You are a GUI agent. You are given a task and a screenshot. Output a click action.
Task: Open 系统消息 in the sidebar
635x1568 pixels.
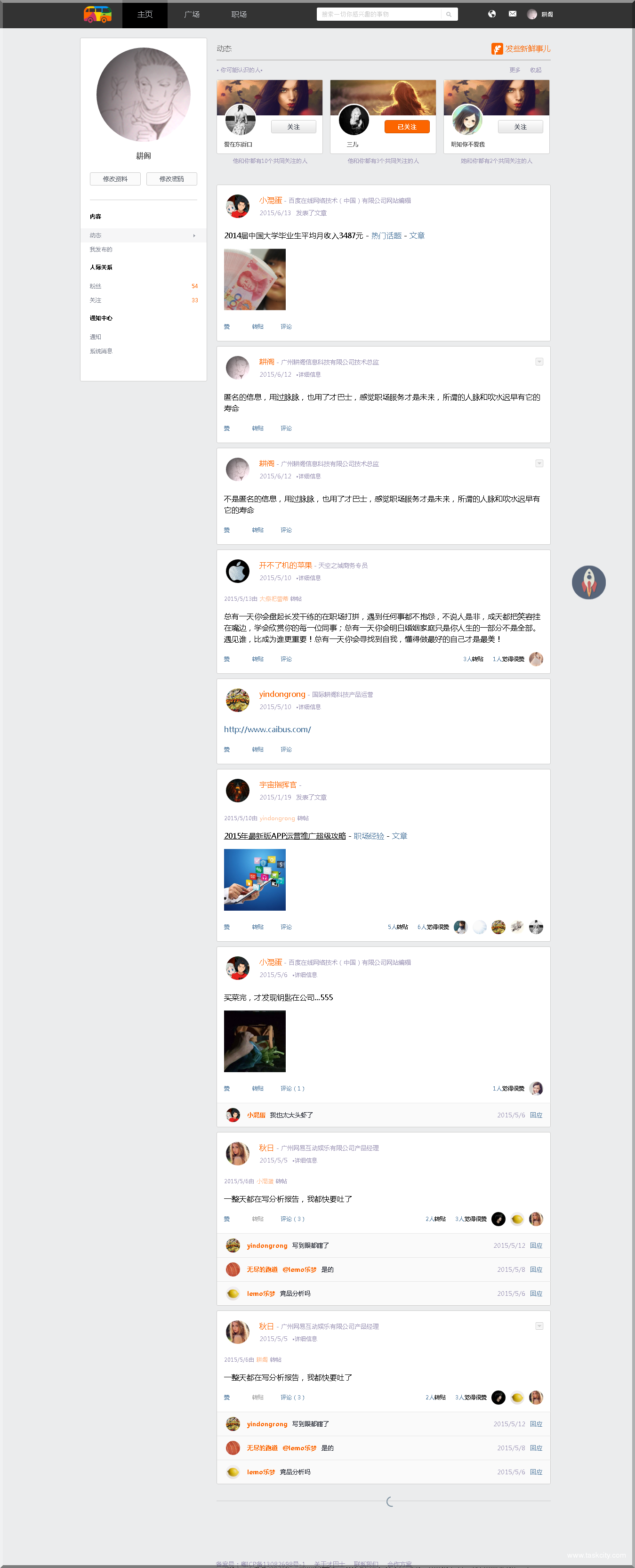click(x=101, y=351)
